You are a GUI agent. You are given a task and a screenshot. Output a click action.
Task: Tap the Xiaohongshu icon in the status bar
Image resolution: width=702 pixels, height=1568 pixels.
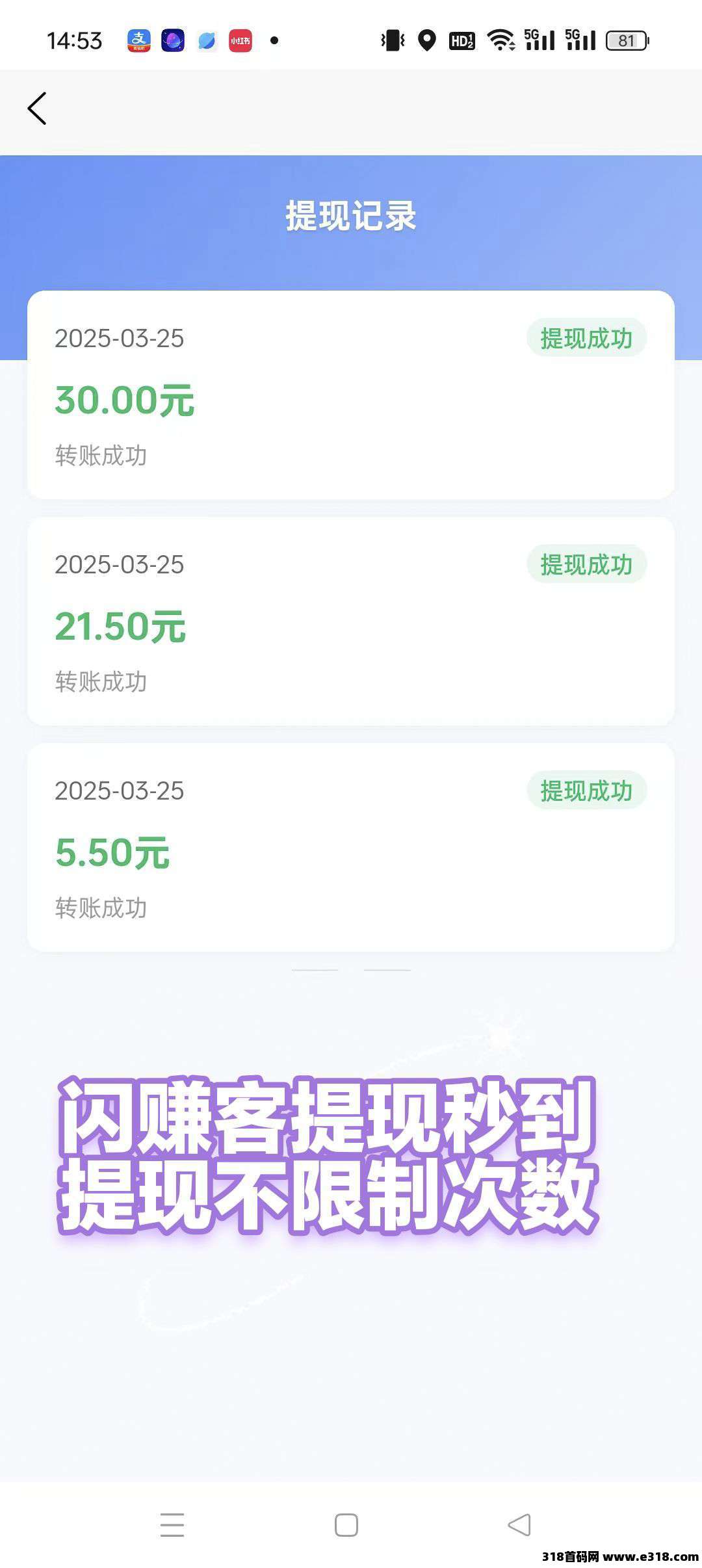click(240, 41)
